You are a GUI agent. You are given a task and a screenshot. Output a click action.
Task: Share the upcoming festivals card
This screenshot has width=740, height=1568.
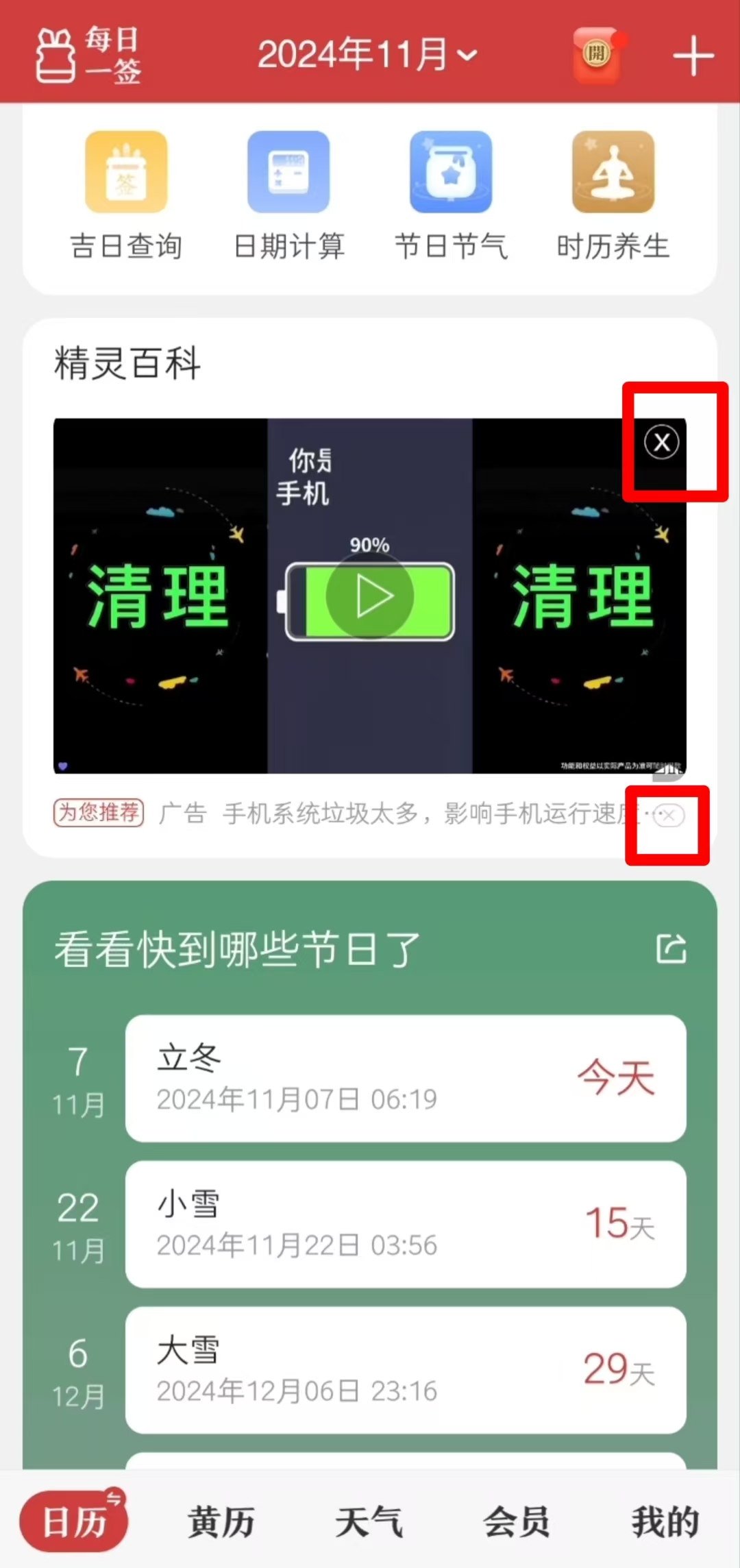pyautogui.click(x=671, y=948)
